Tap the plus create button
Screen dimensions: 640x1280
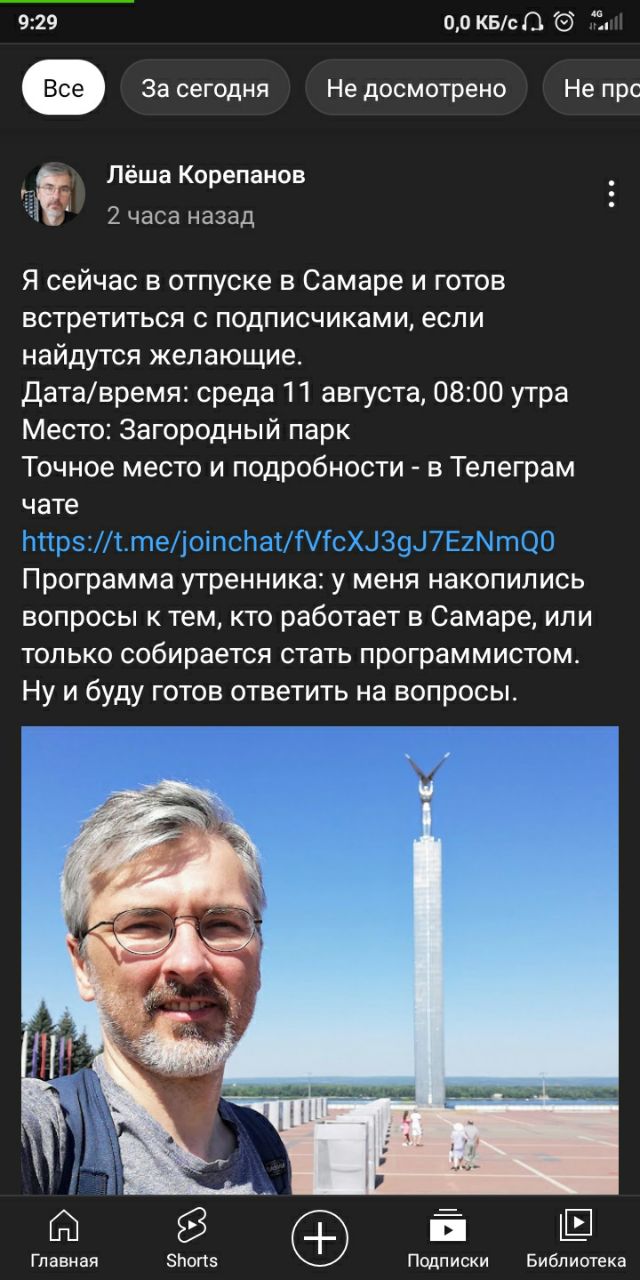coord(320,1238)
